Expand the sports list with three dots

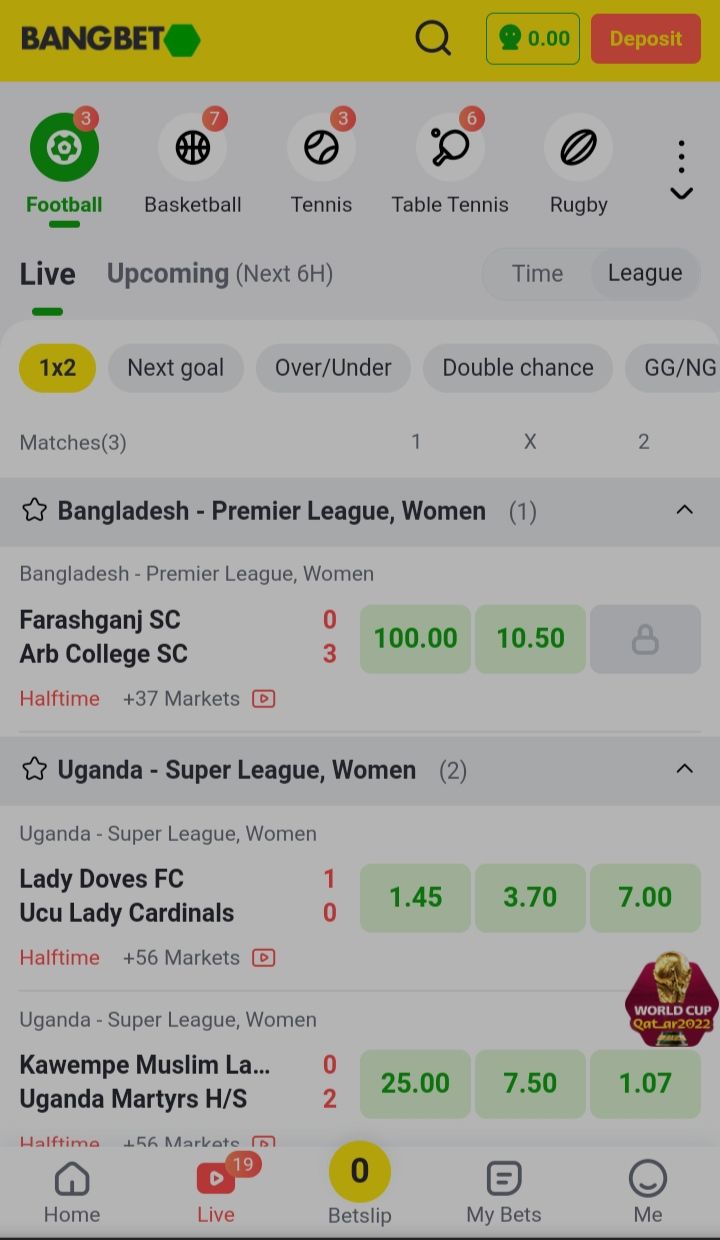(681, 170)
